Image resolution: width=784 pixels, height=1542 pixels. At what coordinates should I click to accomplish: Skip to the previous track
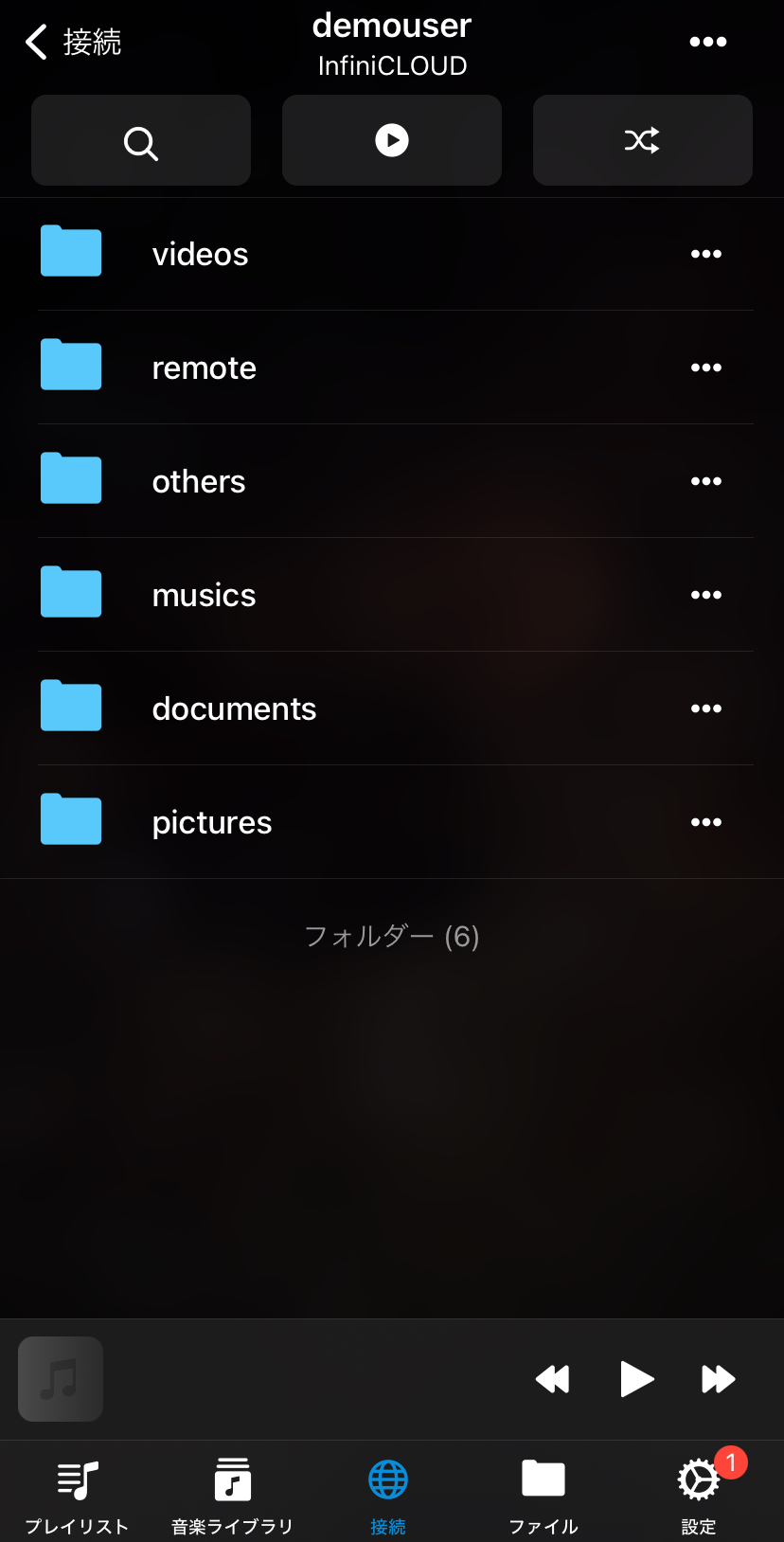coord(553,1379)
